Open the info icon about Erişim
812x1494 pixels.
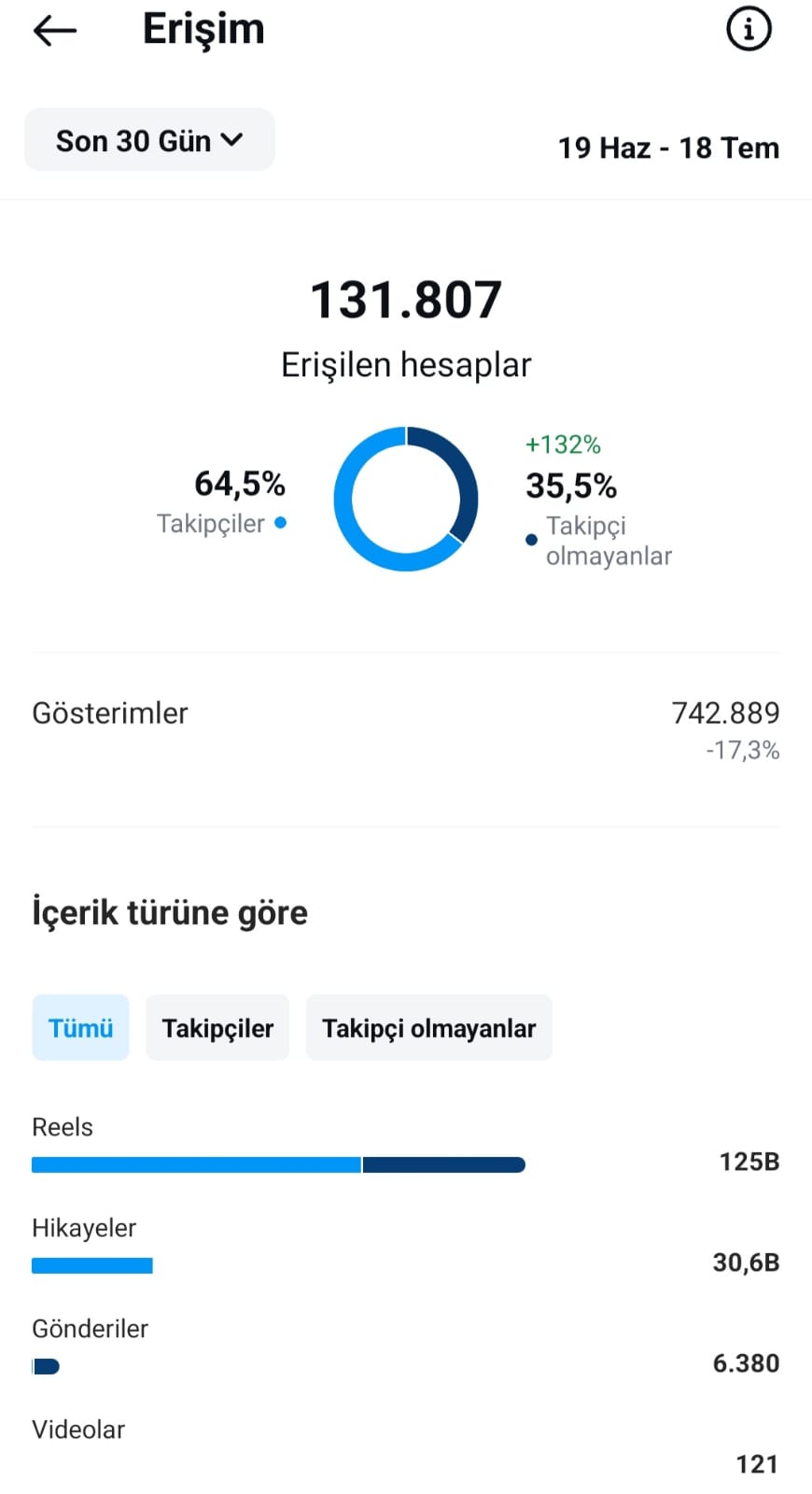(x=749, y=29)
